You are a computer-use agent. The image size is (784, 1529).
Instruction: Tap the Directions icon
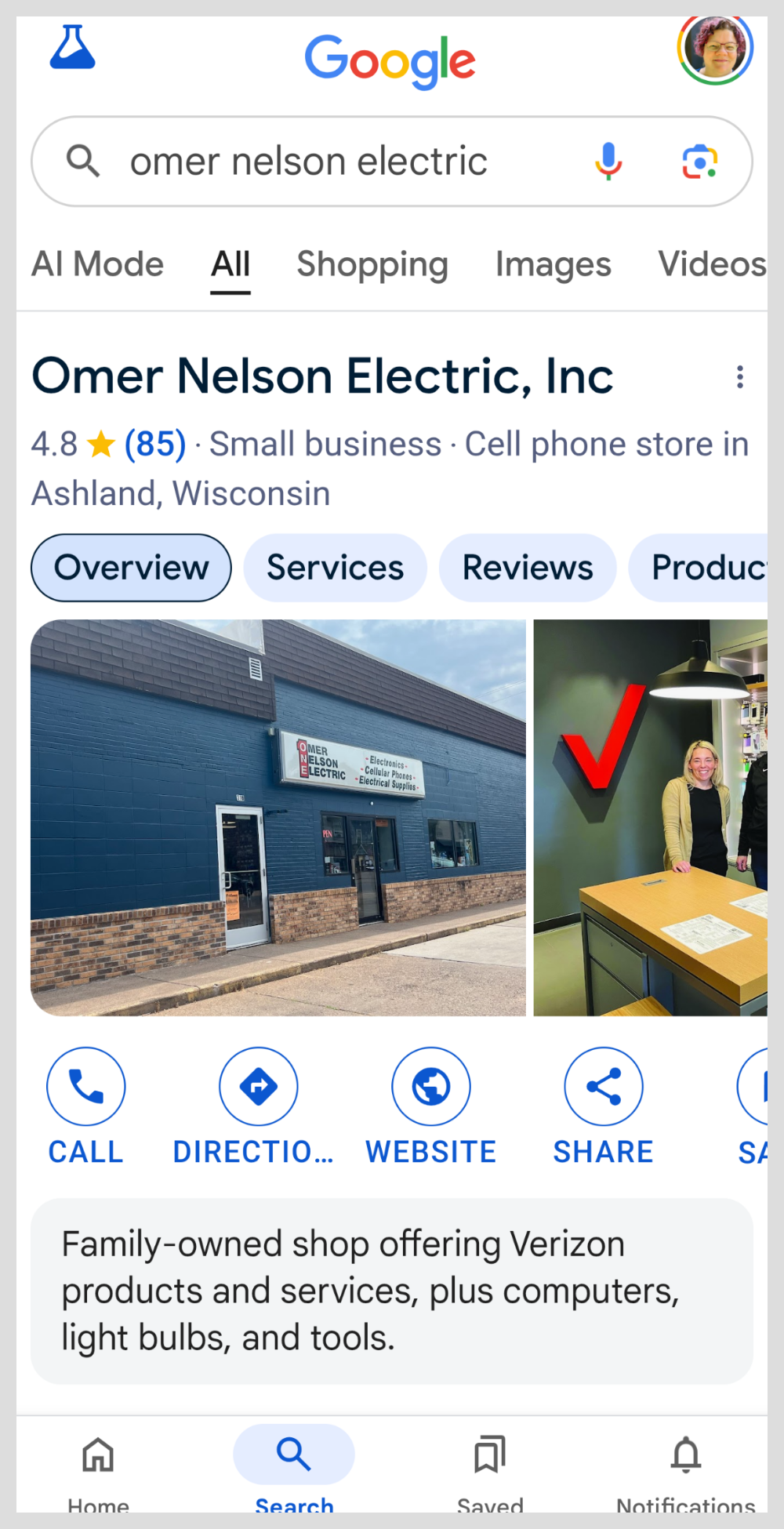pyautogui.click(x=259, y=1086)
